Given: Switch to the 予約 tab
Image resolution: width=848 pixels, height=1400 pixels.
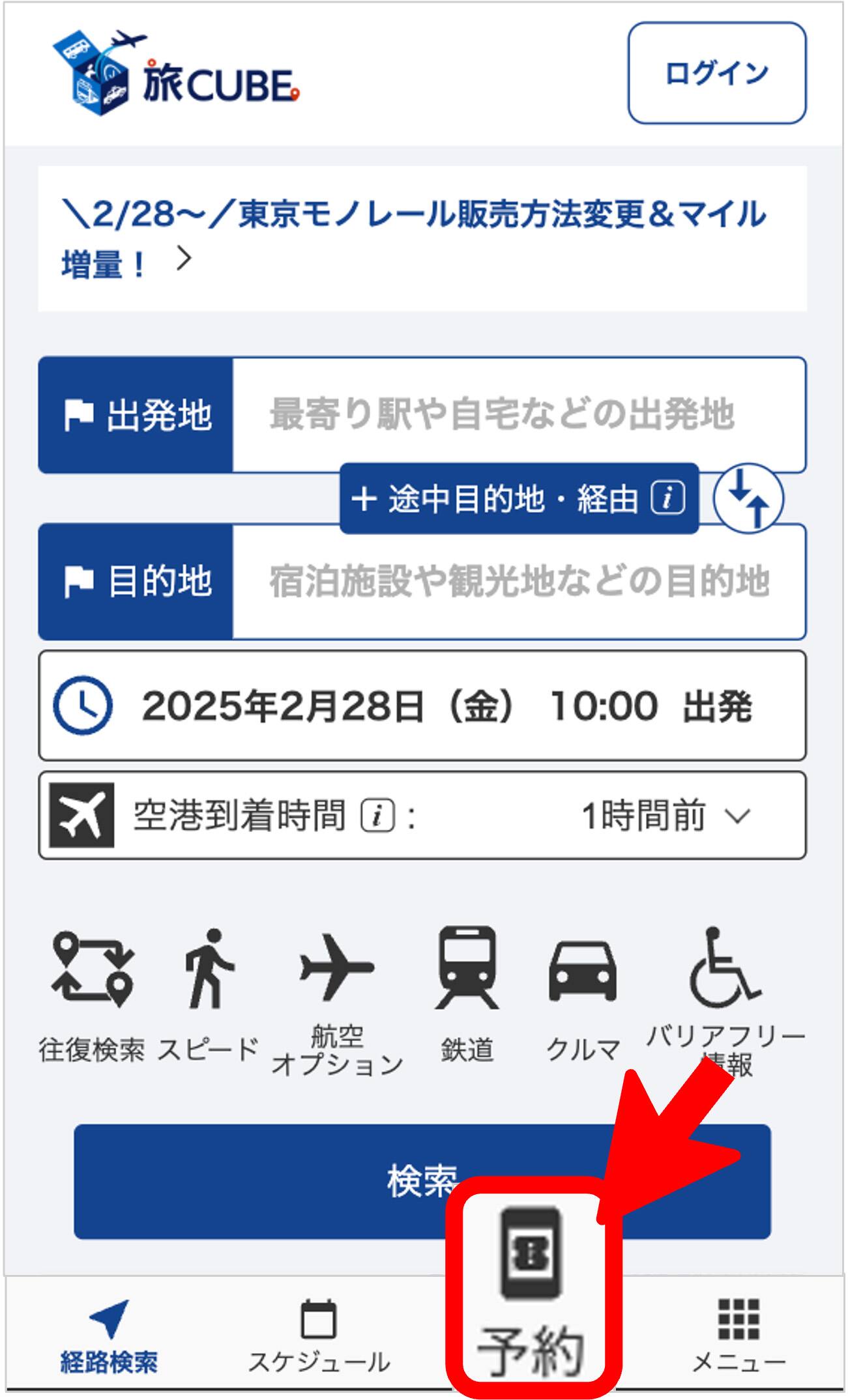Looking at the screenshot, I should click(x=531, y=1293).
